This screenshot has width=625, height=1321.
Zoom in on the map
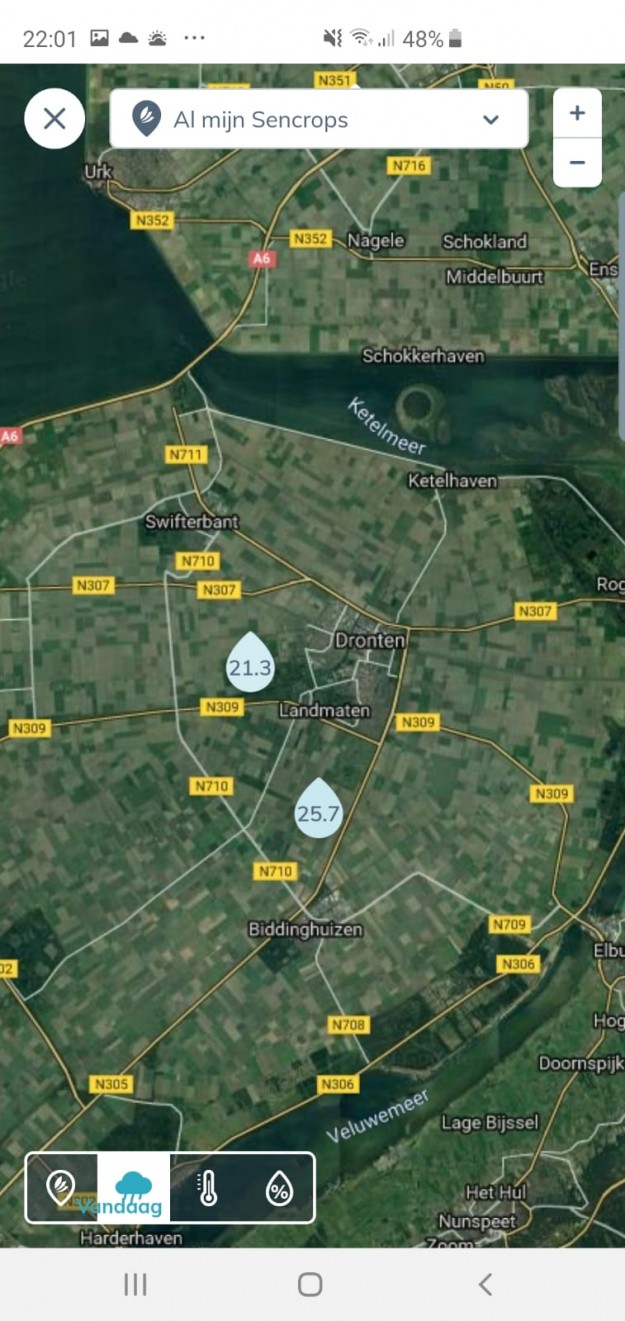[577, 113]
